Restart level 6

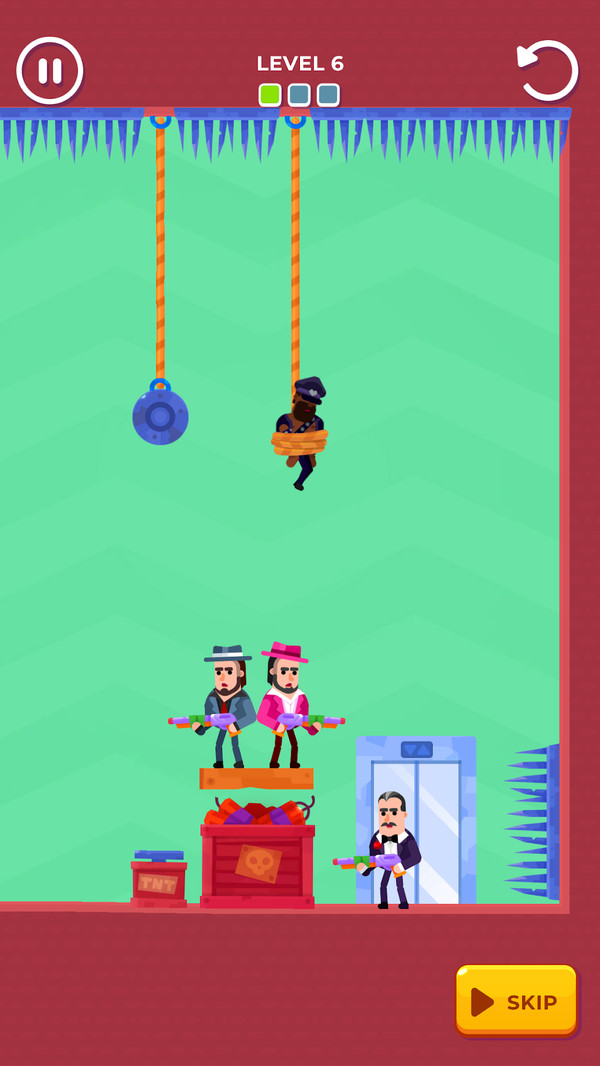coord(548,70)
